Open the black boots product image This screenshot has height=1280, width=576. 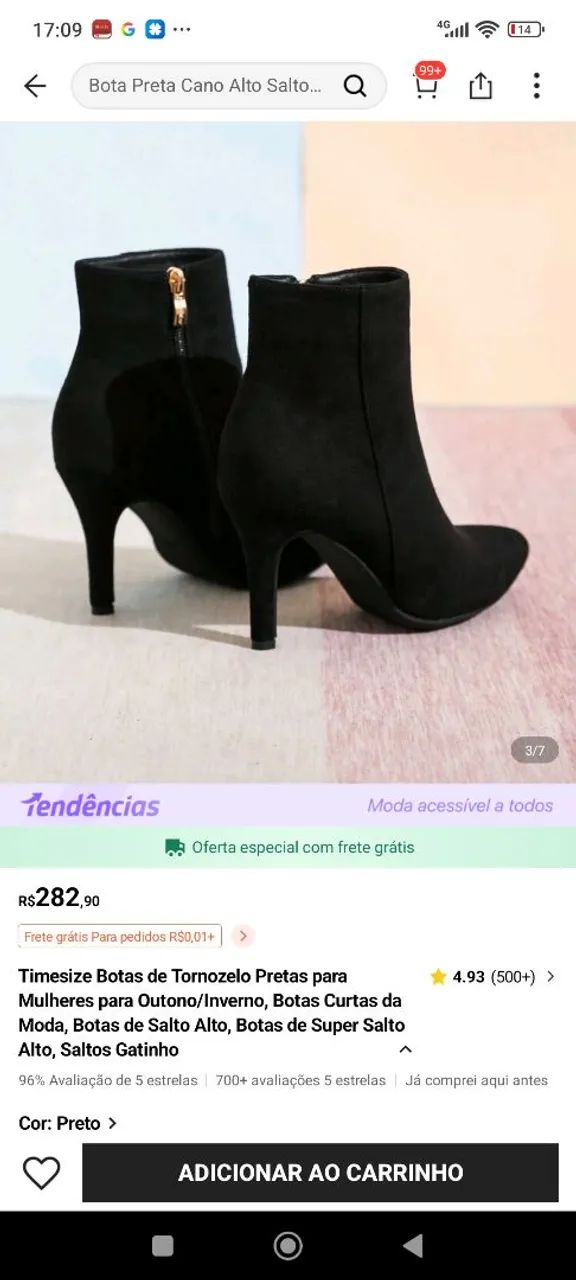[288, 452]
